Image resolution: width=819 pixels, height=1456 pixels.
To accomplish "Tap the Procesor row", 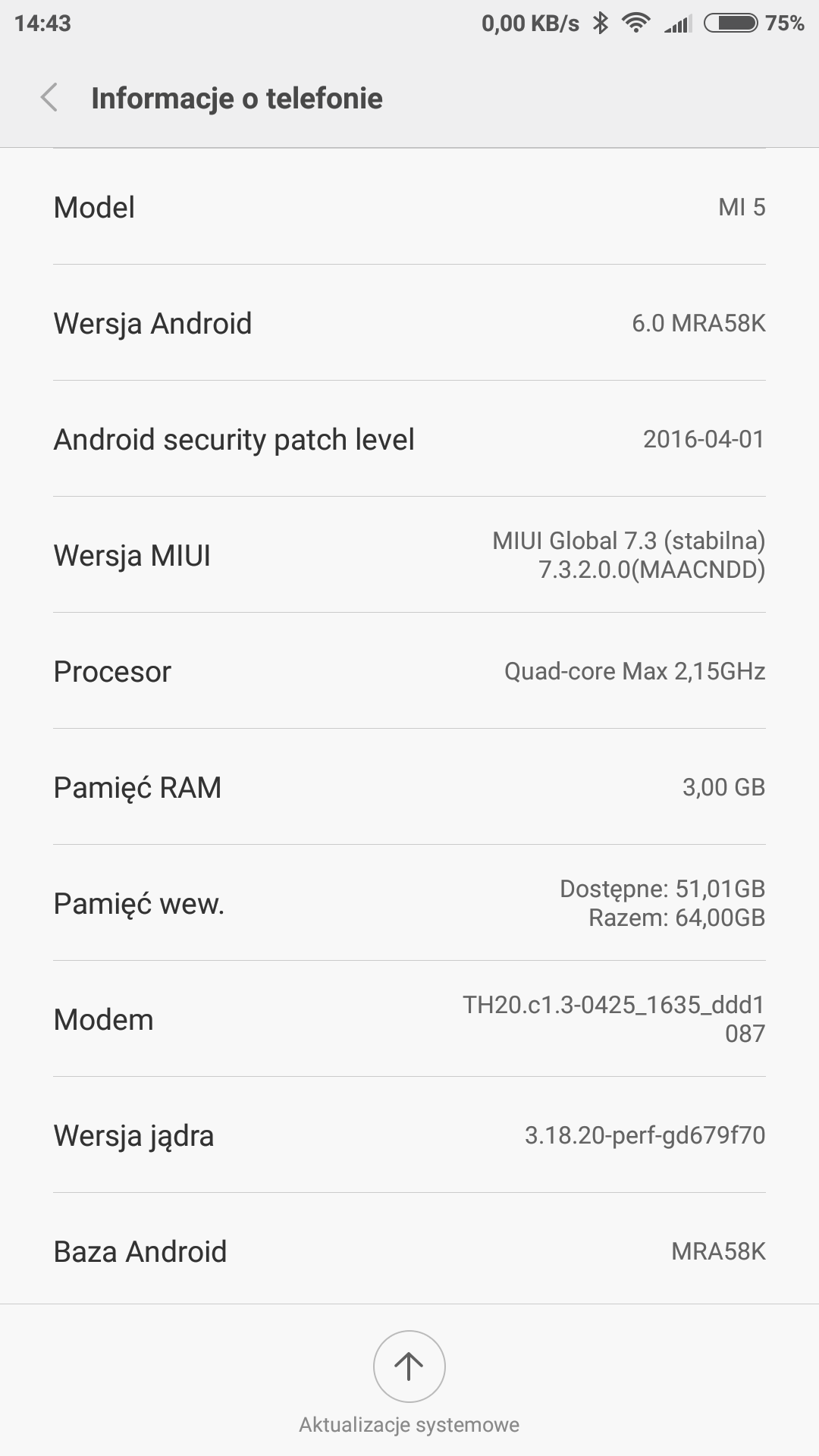I will pyautogui.click(x=409, y=671).
